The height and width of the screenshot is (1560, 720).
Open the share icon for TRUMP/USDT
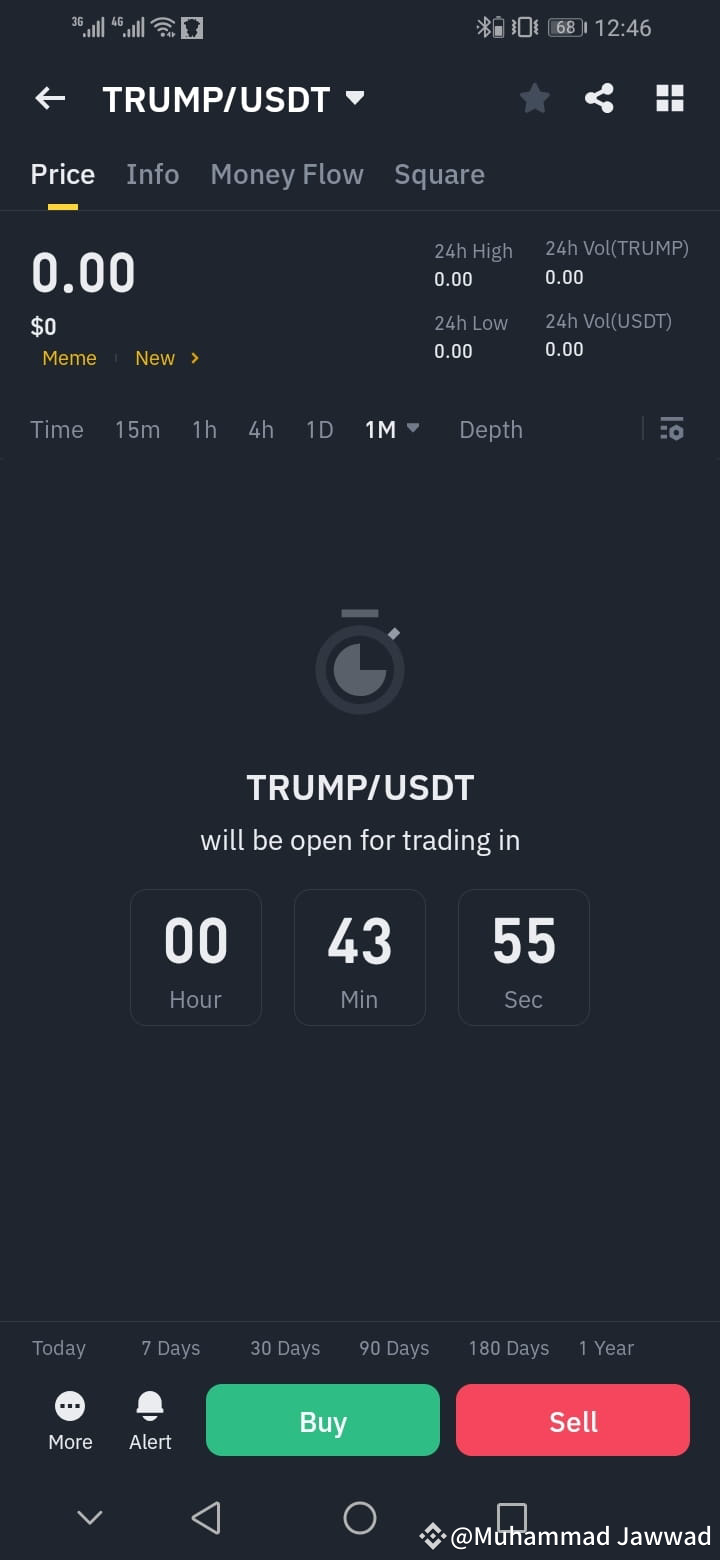pos(600,97)
